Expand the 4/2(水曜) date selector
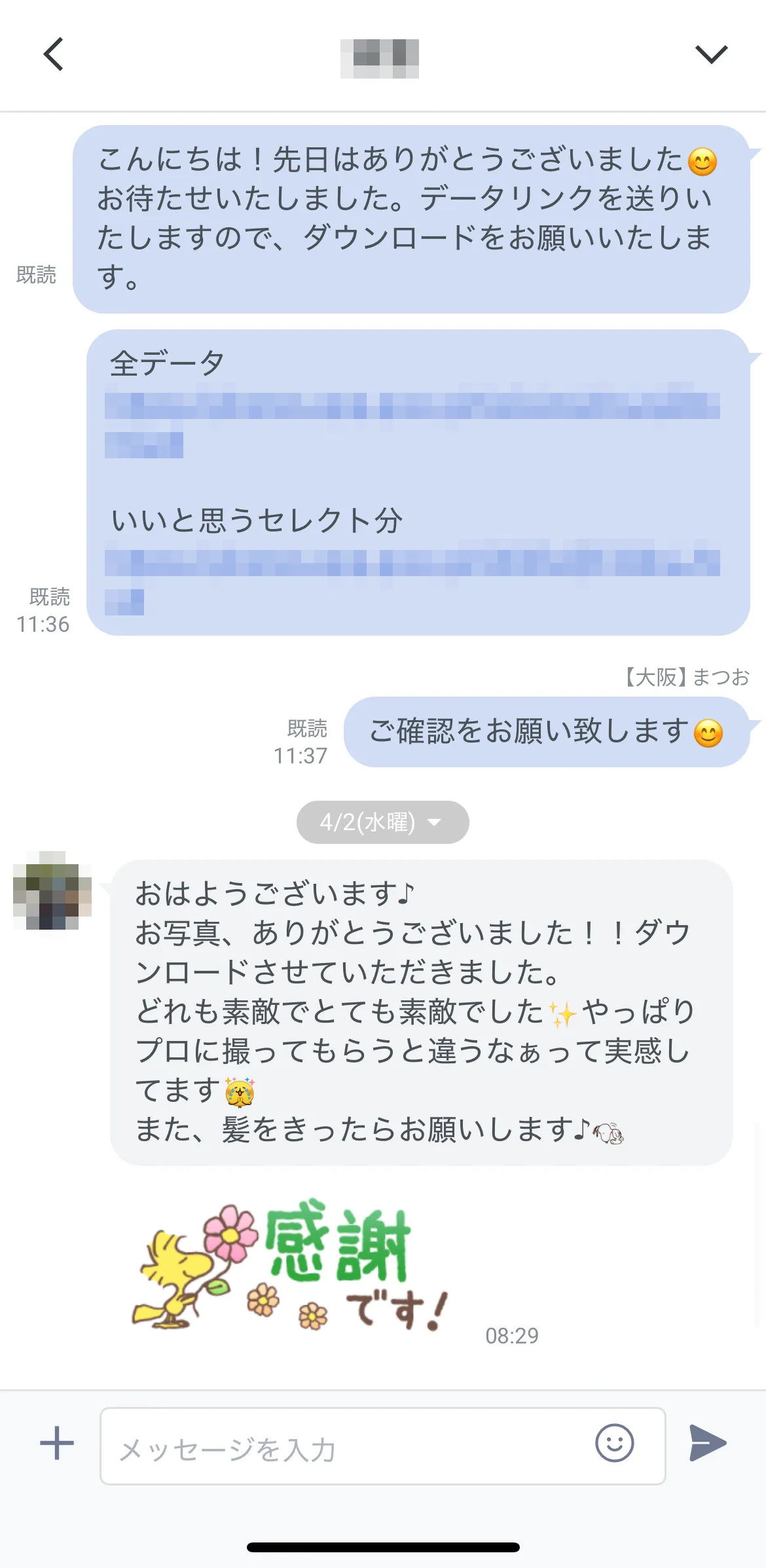This screenshot has width=766, height=1568. click(x=383, y=822)
